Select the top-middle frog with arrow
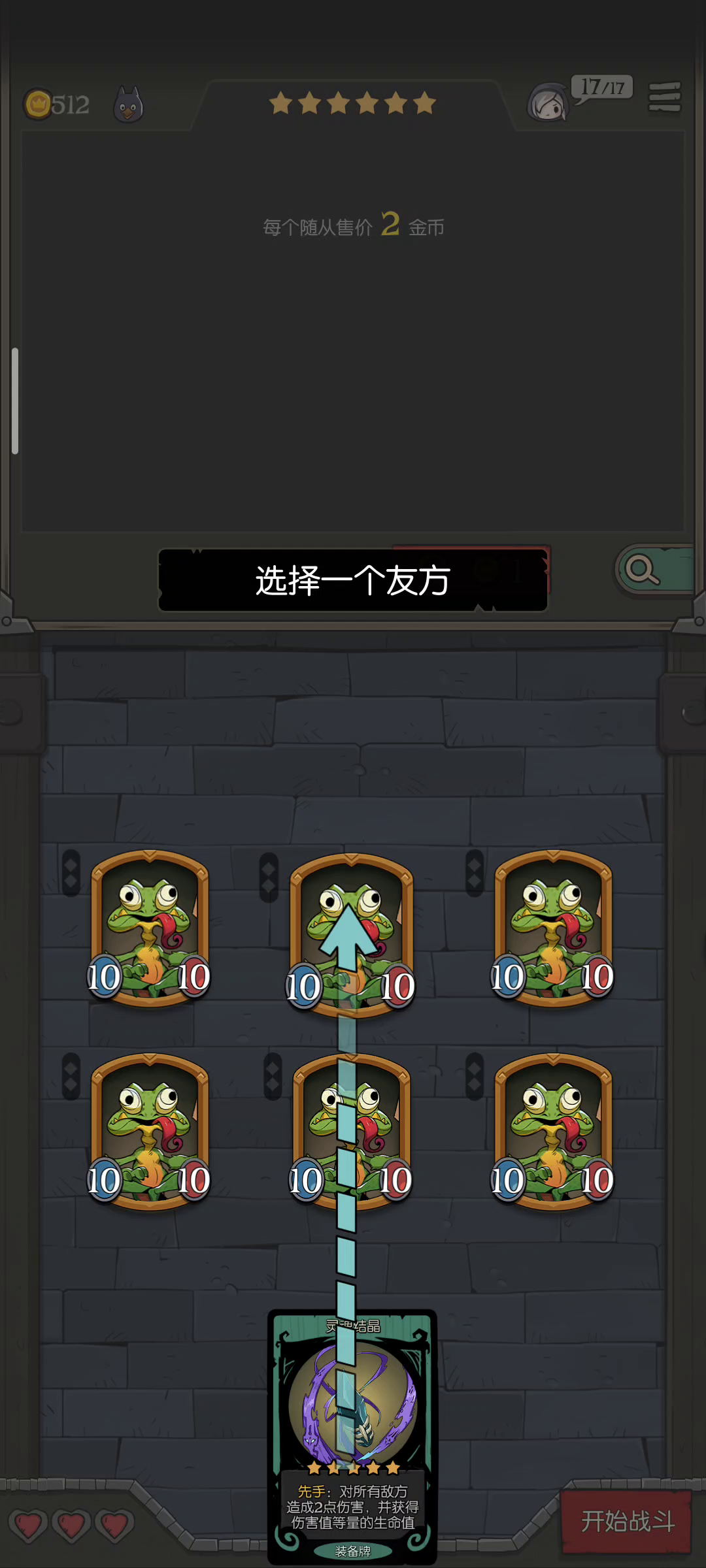This screenshot has height=1568, width=706. (352, 935)
